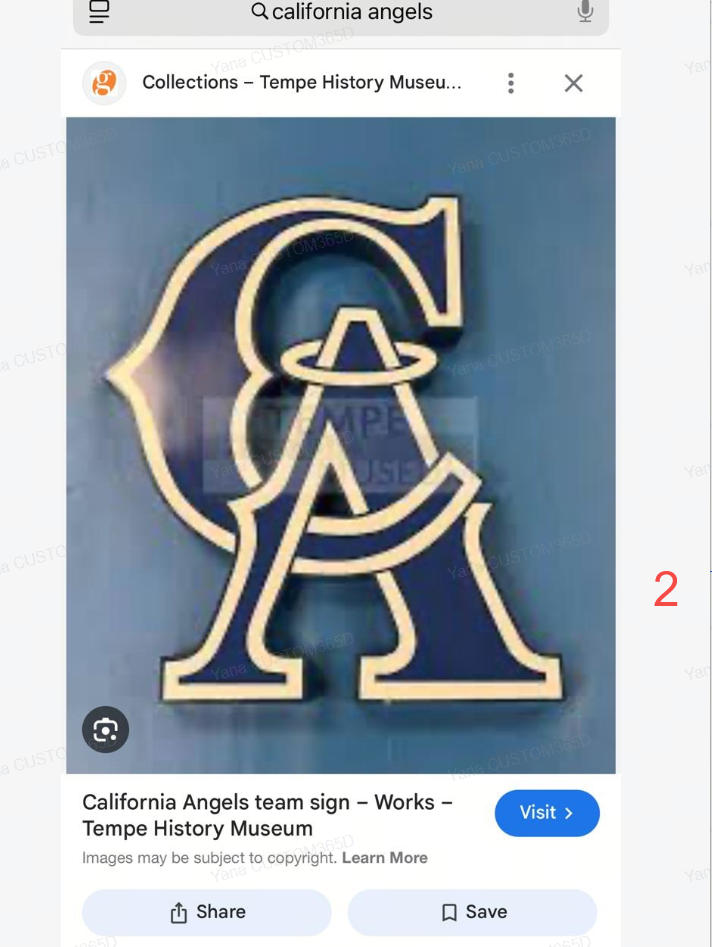Open the California Angels team sign image

click(340, 445)
